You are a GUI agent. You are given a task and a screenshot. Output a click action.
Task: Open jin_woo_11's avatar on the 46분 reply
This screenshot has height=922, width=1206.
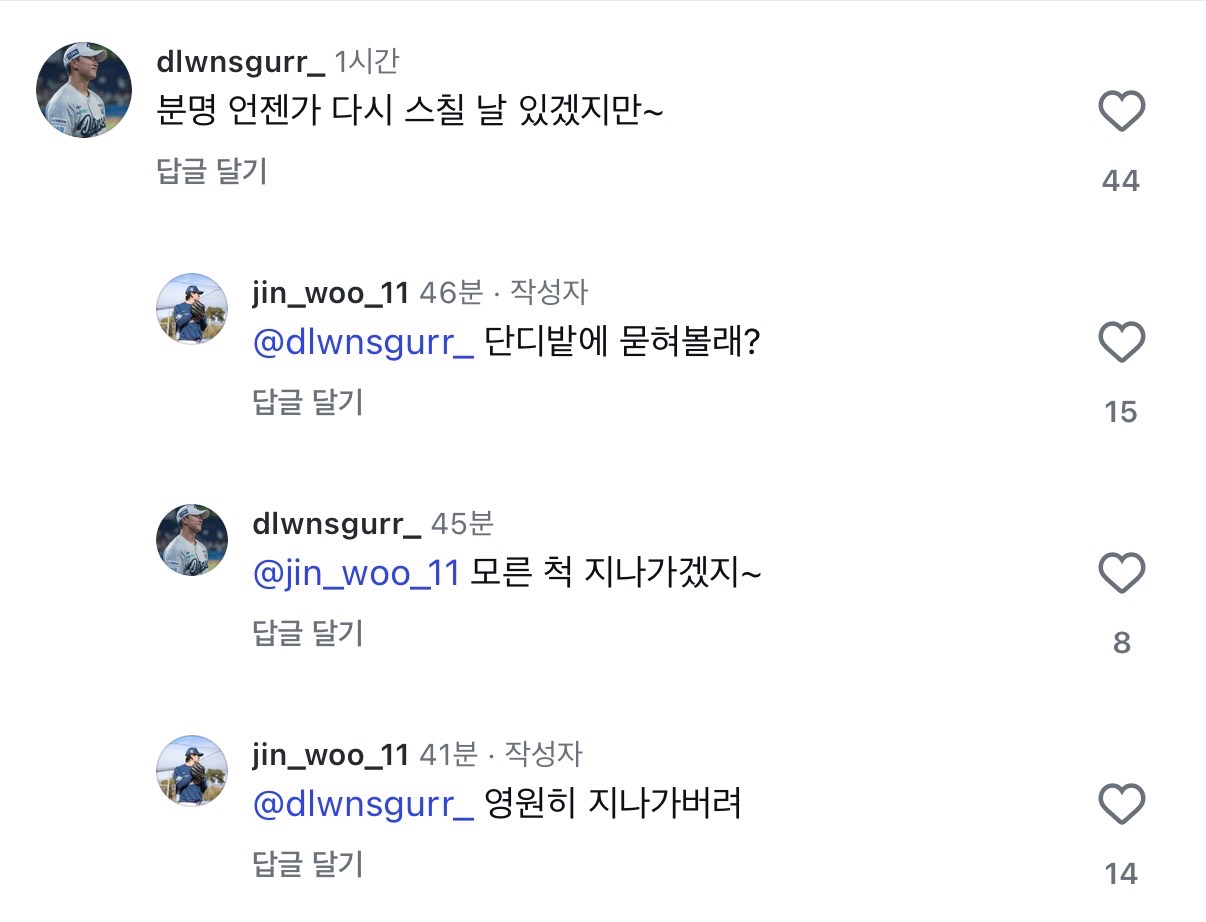[192, 309]
